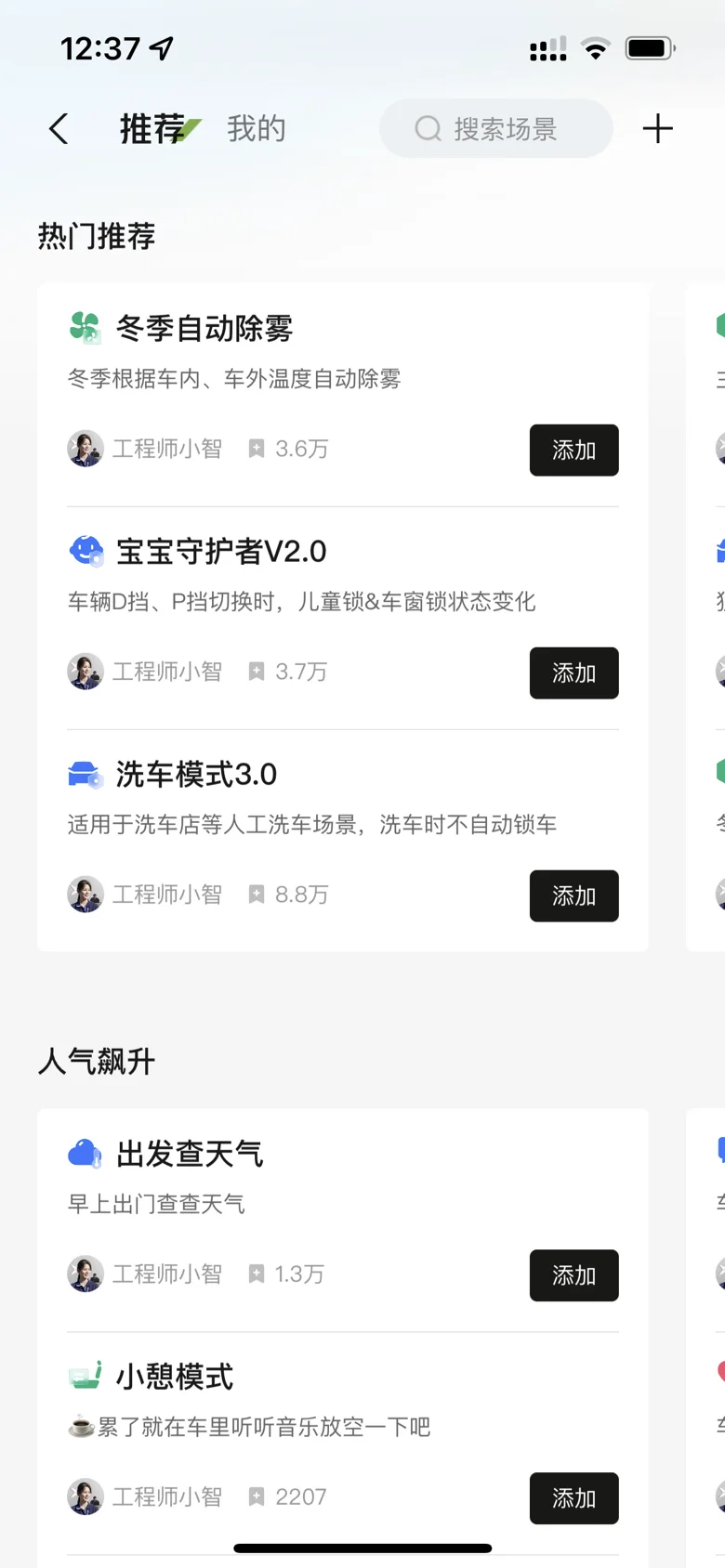Open 洗车模式3.0 scene details
Viewport: 725px width, 1568px height.
point(196,775)
